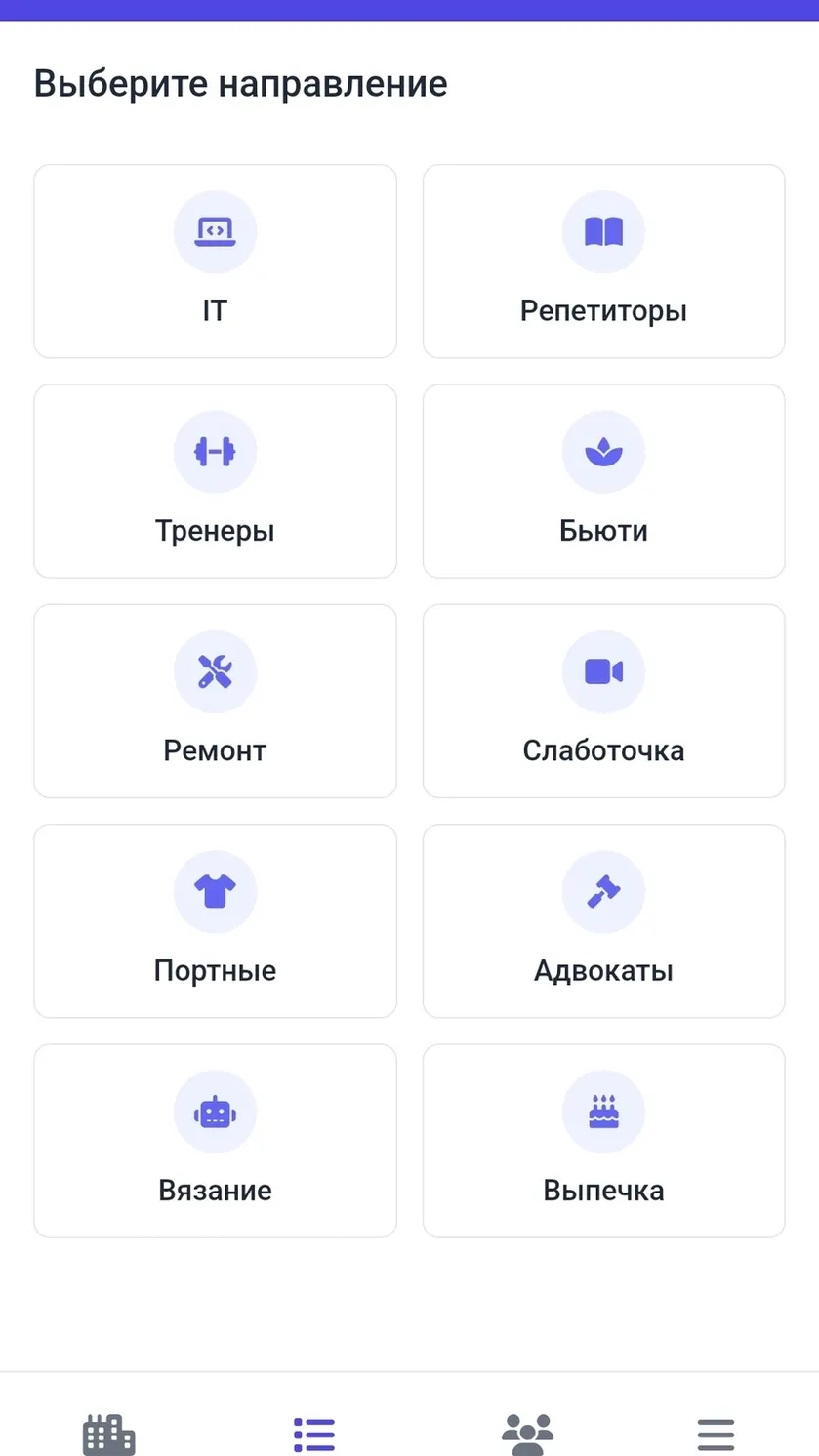Viewport: 819px width, 1456px height.
Task: Select the Ремонт category
Action: (x=215, y=701)
